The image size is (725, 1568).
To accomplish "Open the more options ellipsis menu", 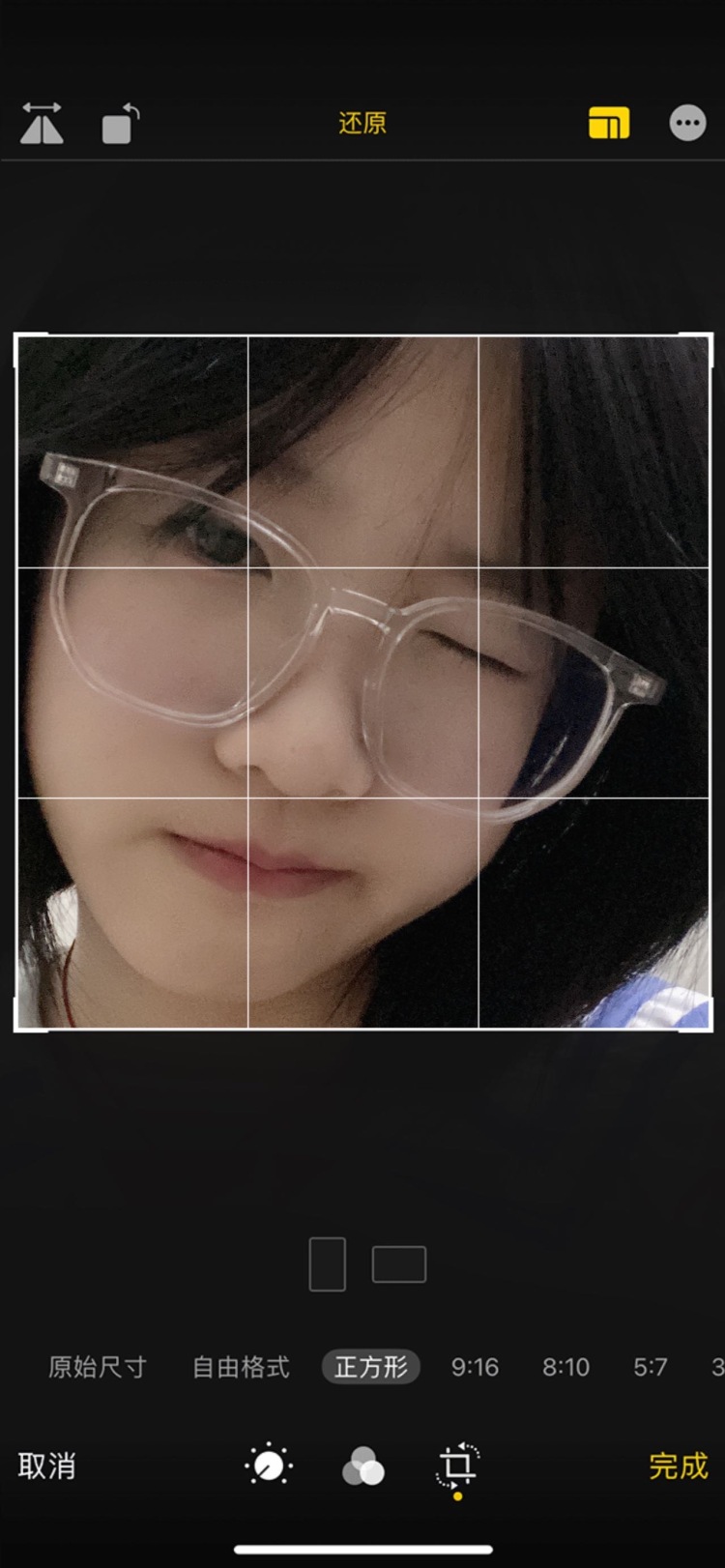I will (x=687, y=123).
